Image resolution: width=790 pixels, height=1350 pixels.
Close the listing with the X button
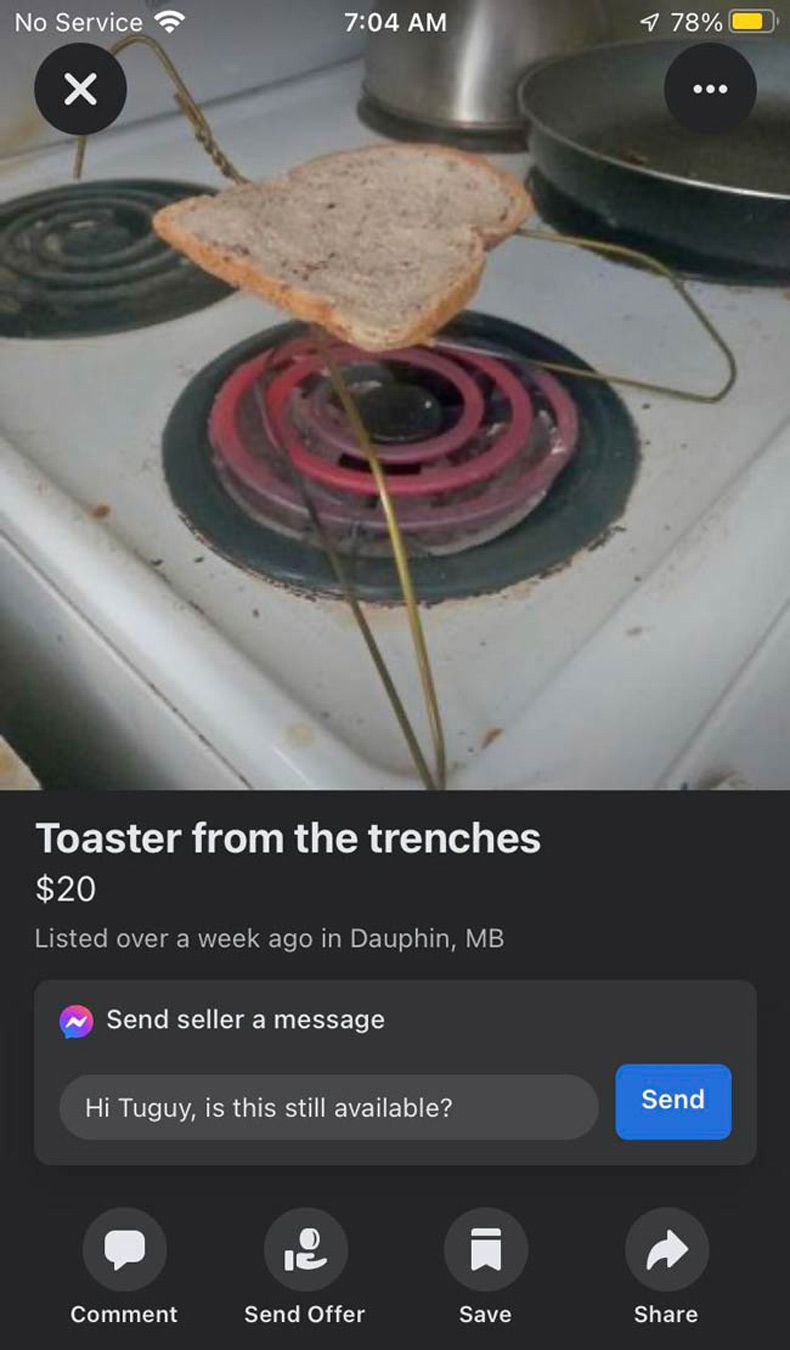80,90
